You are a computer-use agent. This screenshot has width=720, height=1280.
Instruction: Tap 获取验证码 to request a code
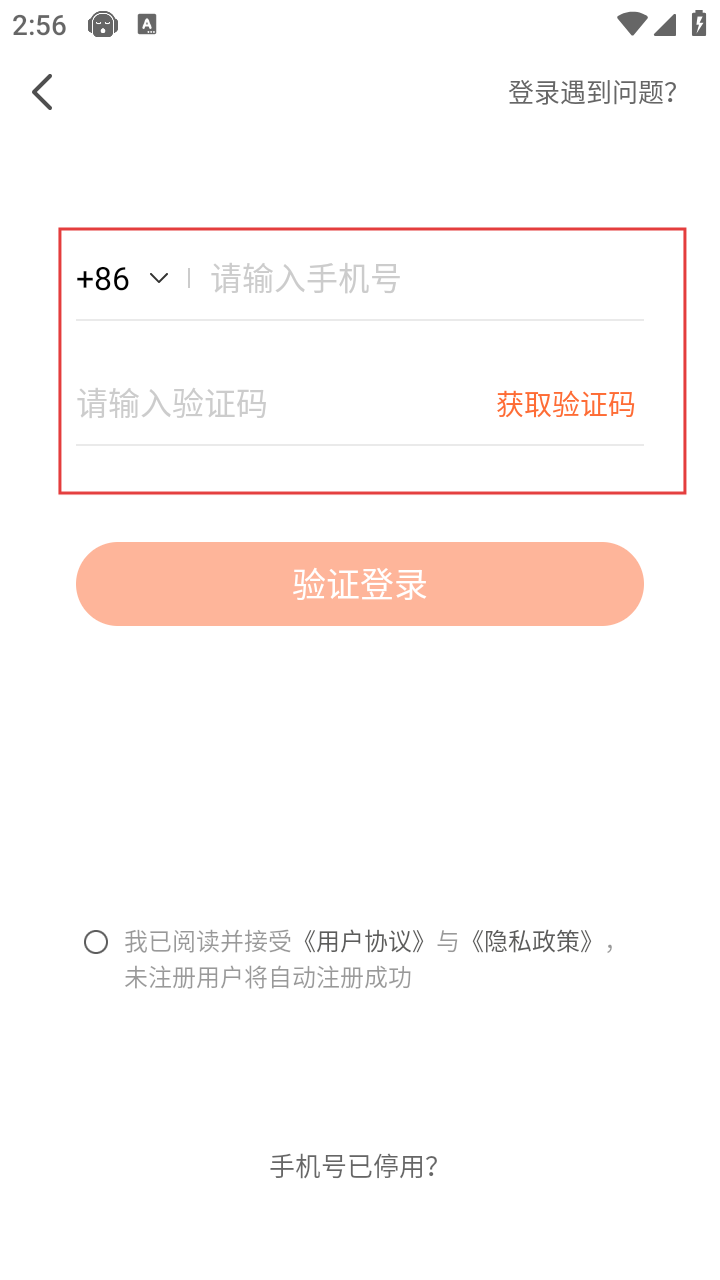(x=565, y=404)
